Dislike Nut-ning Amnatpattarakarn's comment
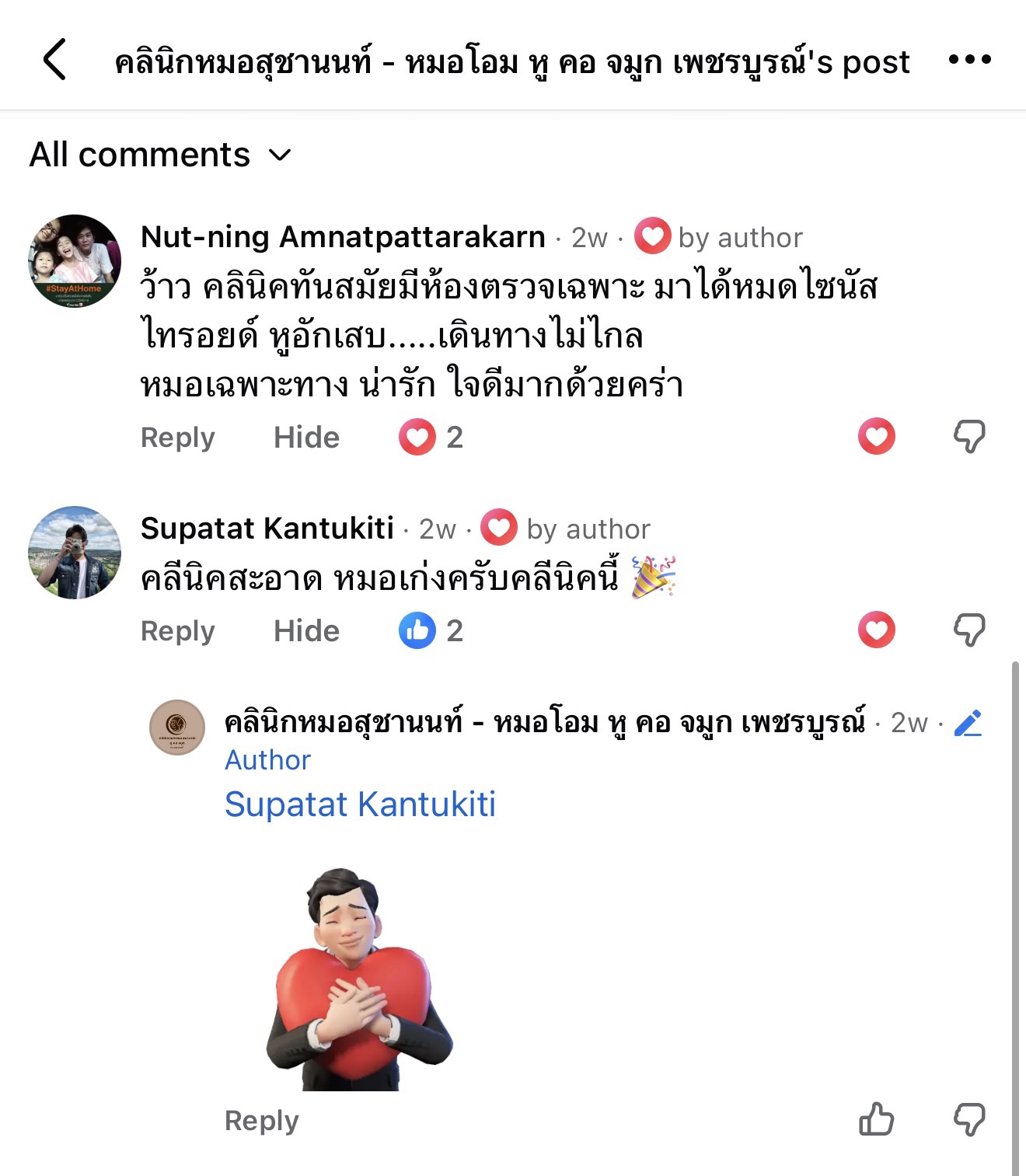Screen dimensions: 1026x1176 [968, 436]
